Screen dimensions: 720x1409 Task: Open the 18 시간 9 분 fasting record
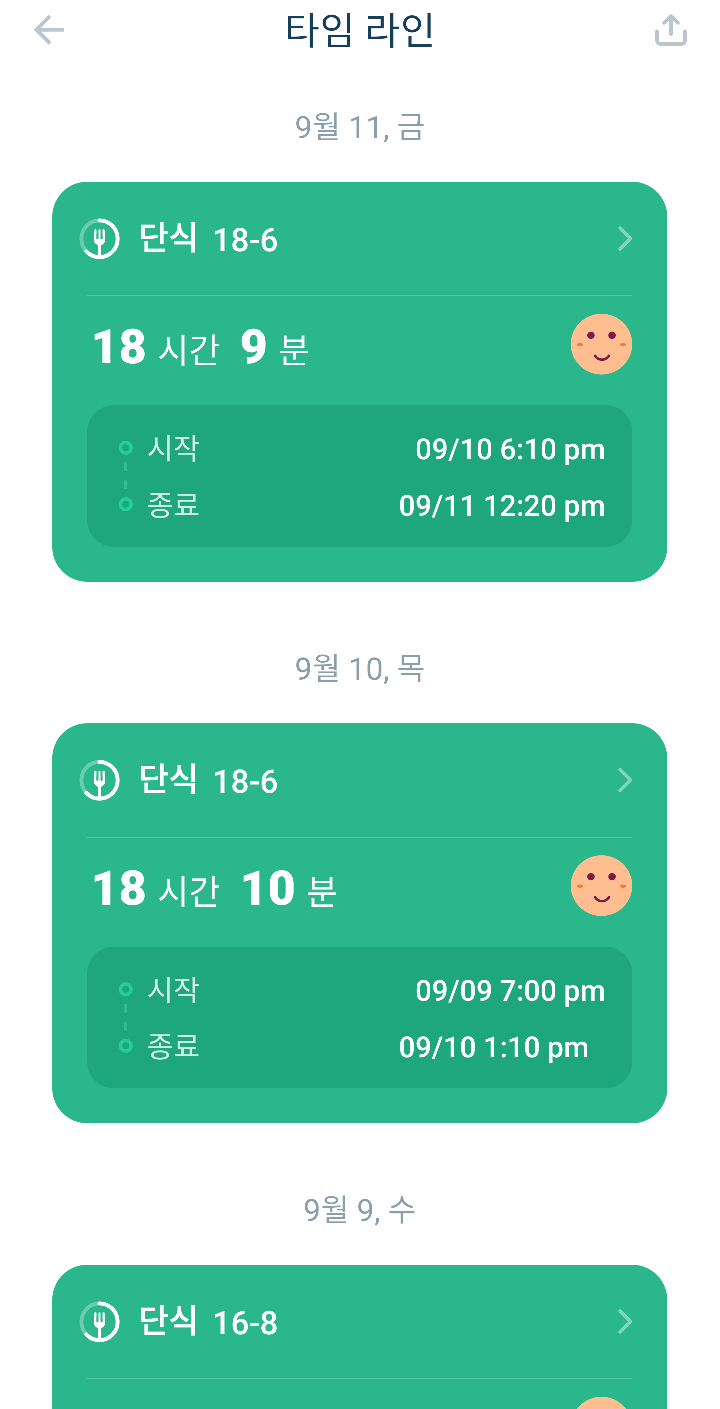click(x=359, y=382)
